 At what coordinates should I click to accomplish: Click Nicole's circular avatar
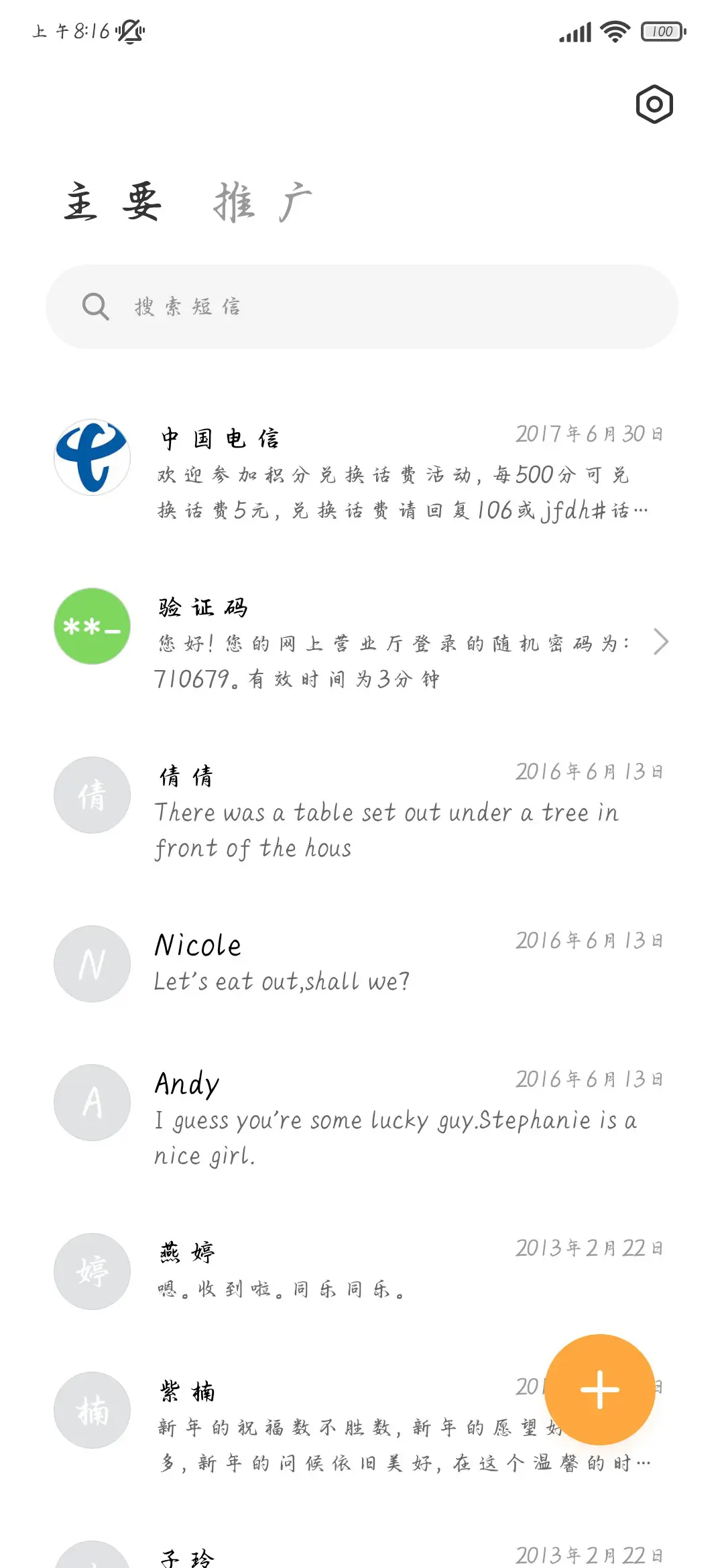point(92,964)
